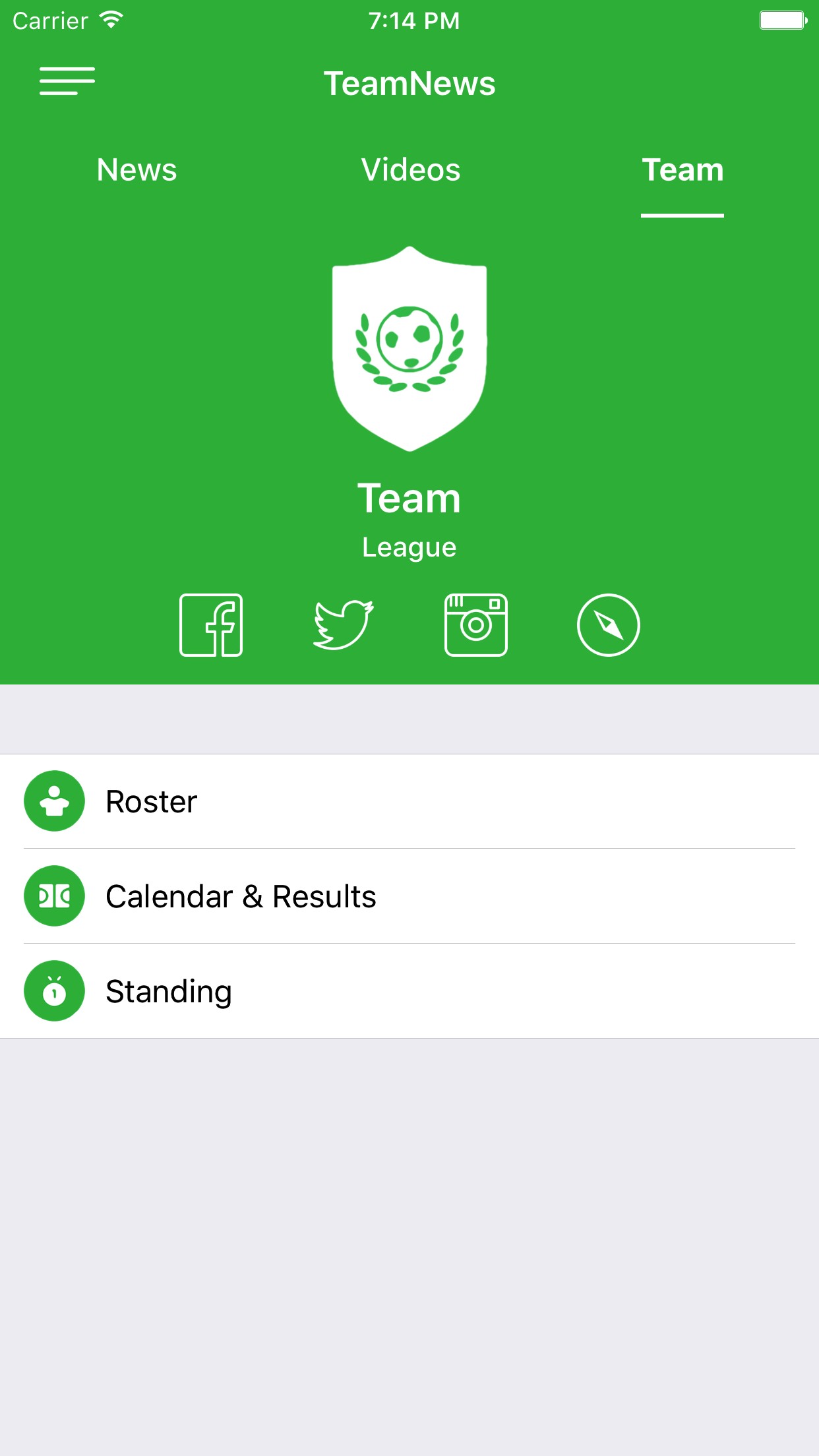Open the team's Twitter feed
Image resolution: width=819 pixels, height=1456 pixels.
(x=343, y=625)
